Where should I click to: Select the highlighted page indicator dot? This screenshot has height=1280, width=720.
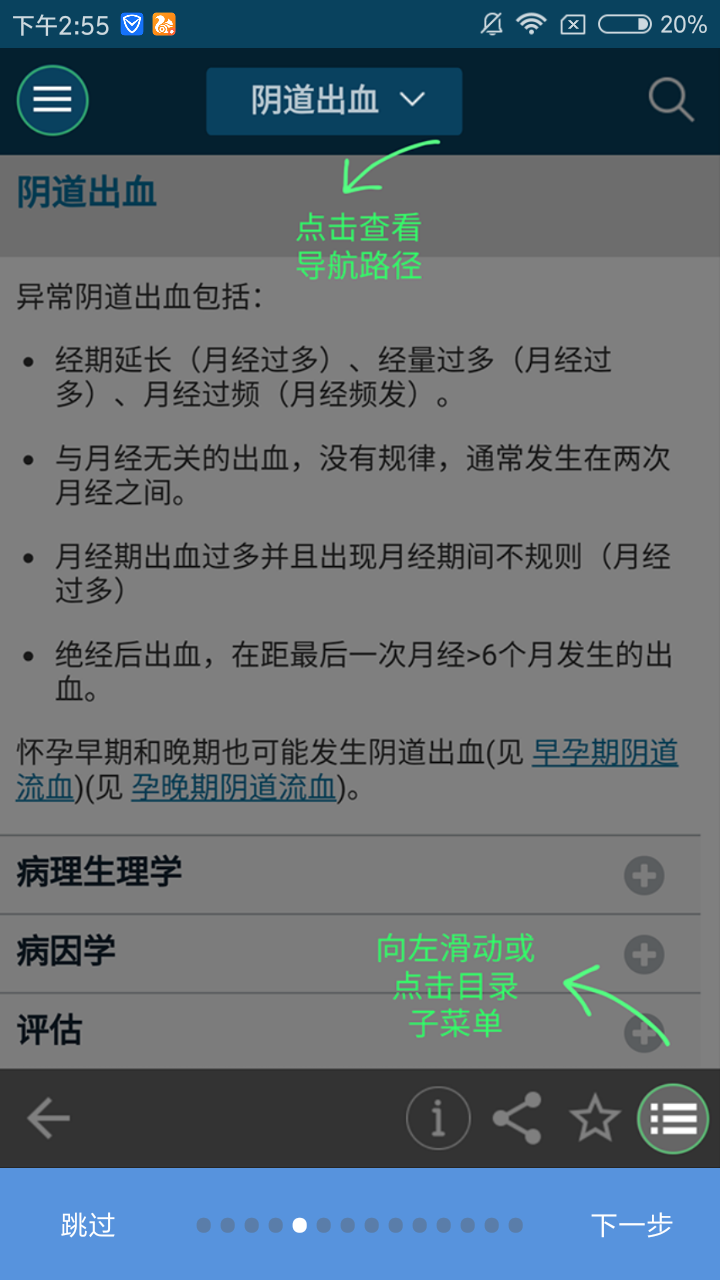click(299, 1224)
